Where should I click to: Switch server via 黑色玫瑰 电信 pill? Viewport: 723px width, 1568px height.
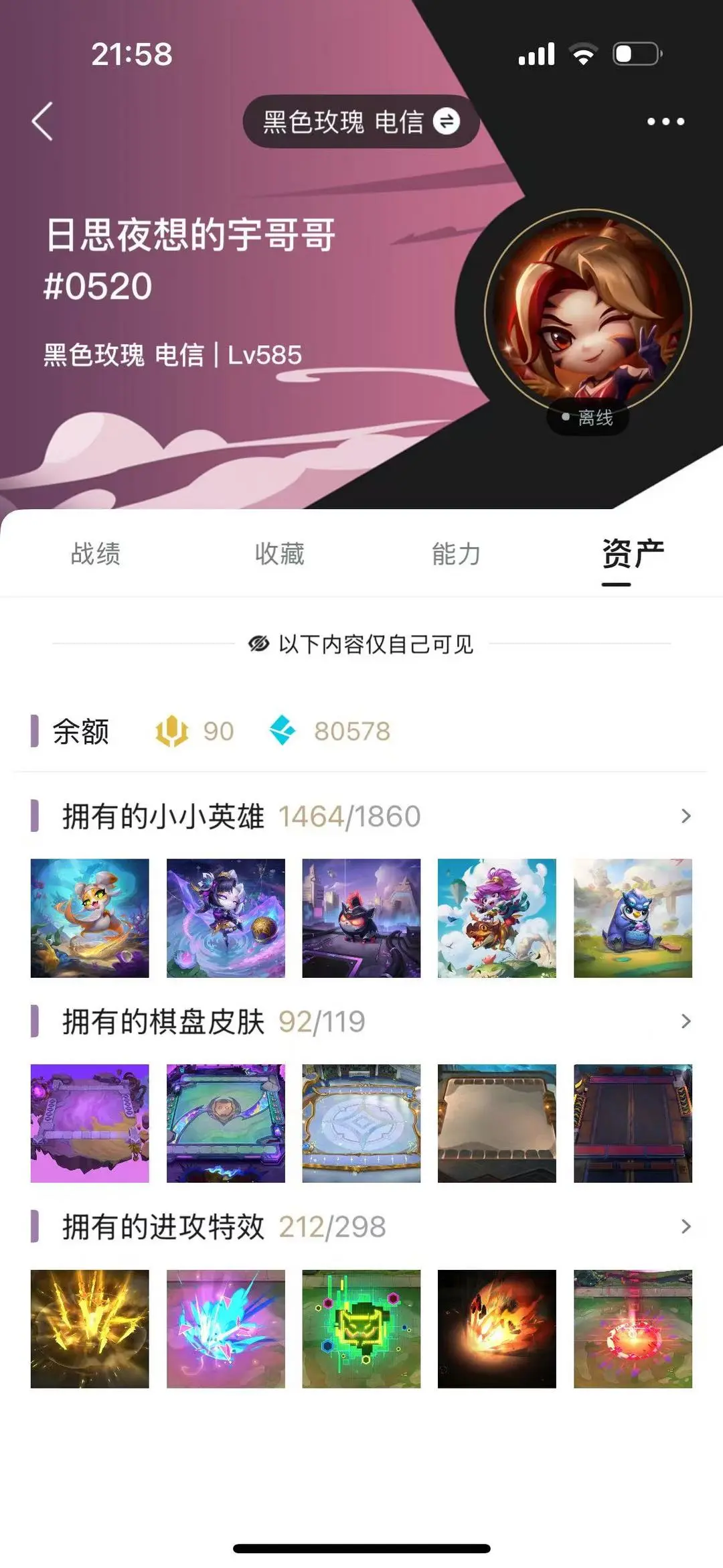pyautogui.click(x=361, y=122)
